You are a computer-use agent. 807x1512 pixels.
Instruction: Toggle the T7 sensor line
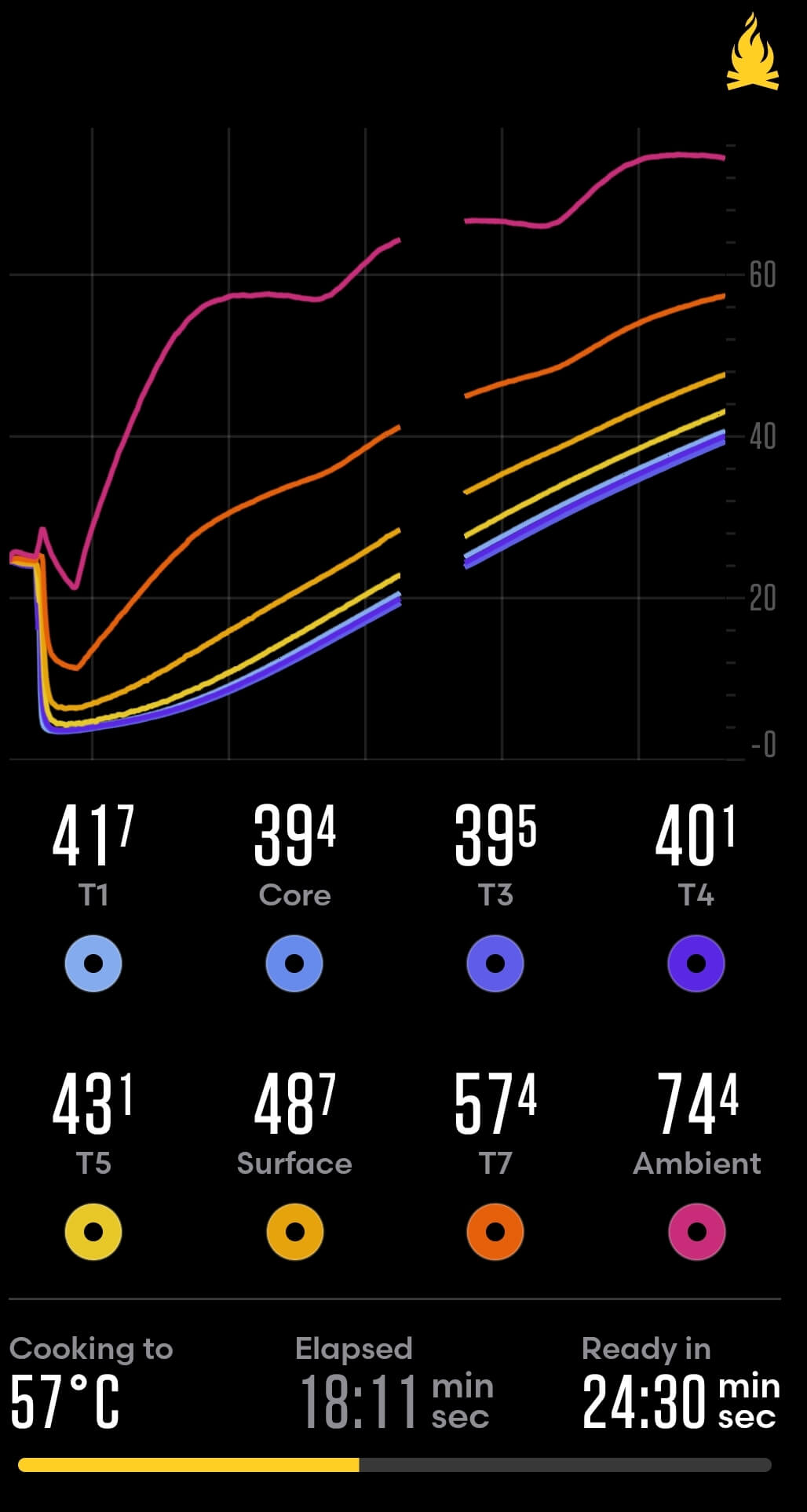pos(495,1232)
